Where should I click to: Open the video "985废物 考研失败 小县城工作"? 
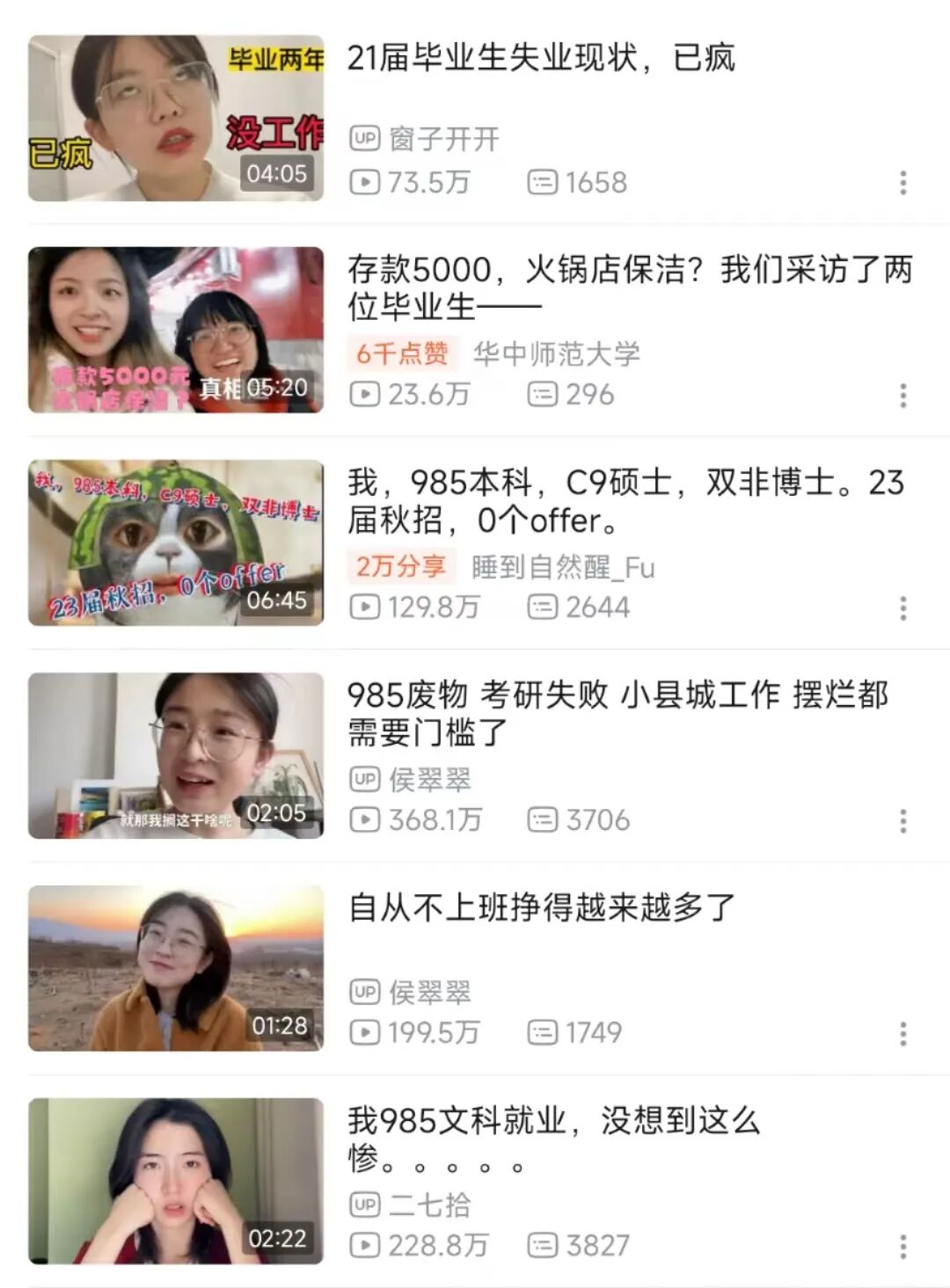(176, 755)
